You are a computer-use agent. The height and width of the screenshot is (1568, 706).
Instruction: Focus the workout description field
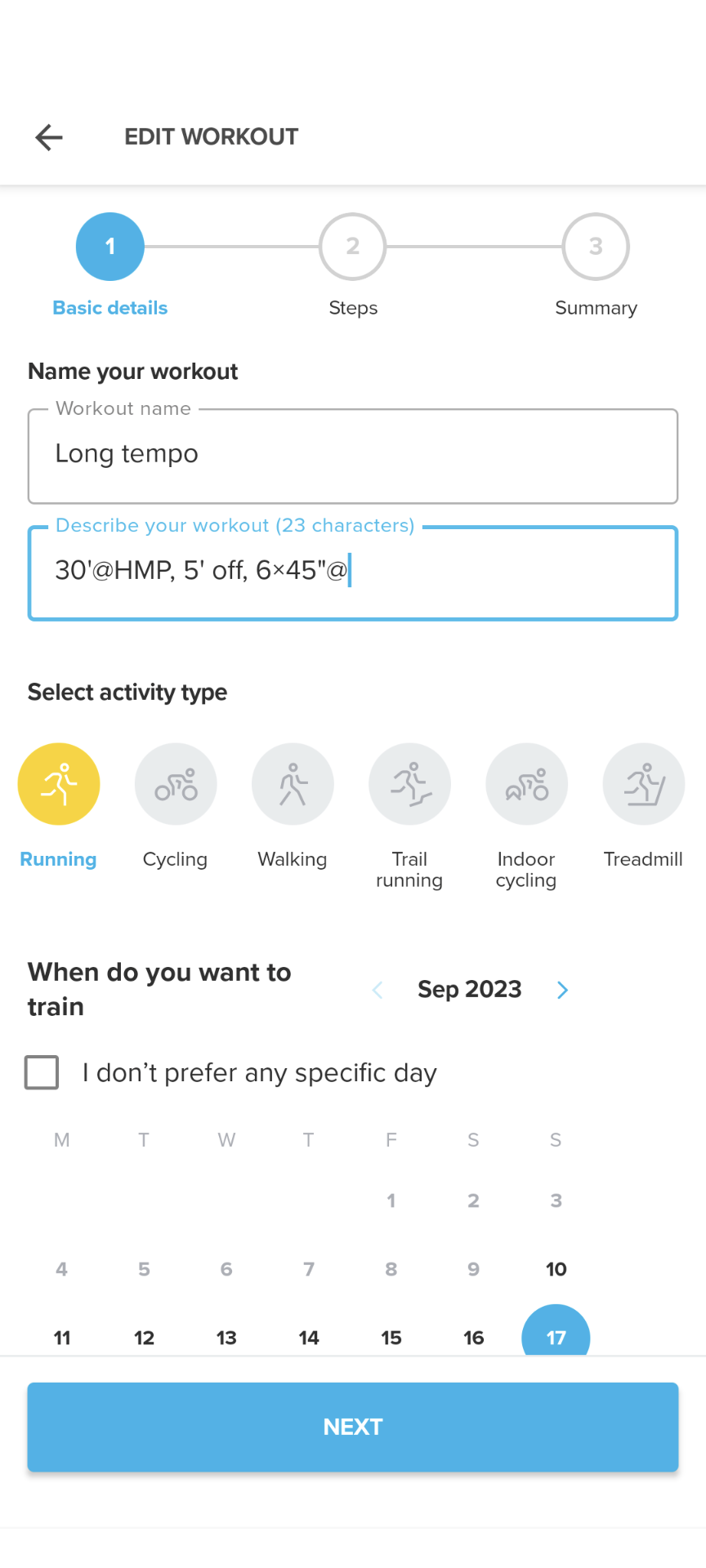tap(353, 573)
